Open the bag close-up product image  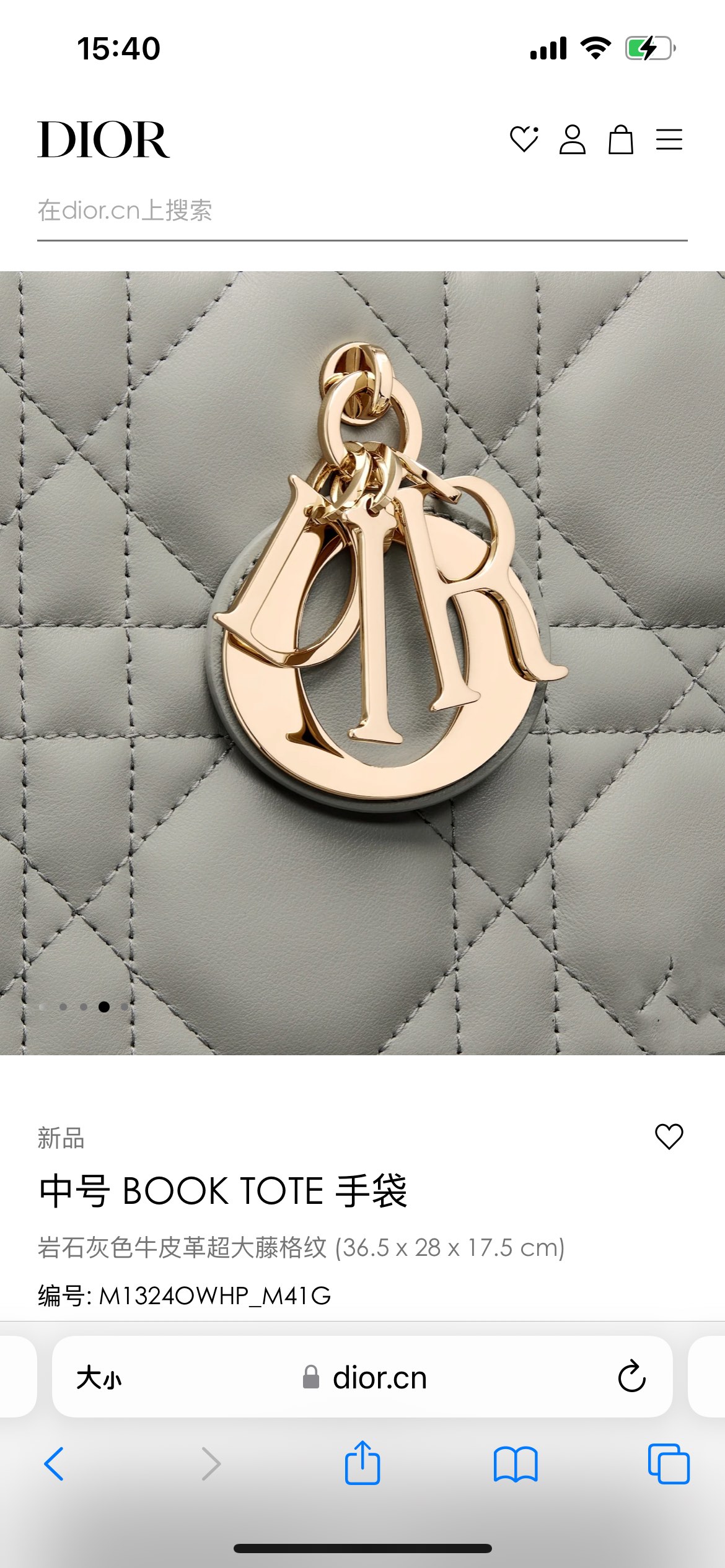coord(362,663)
